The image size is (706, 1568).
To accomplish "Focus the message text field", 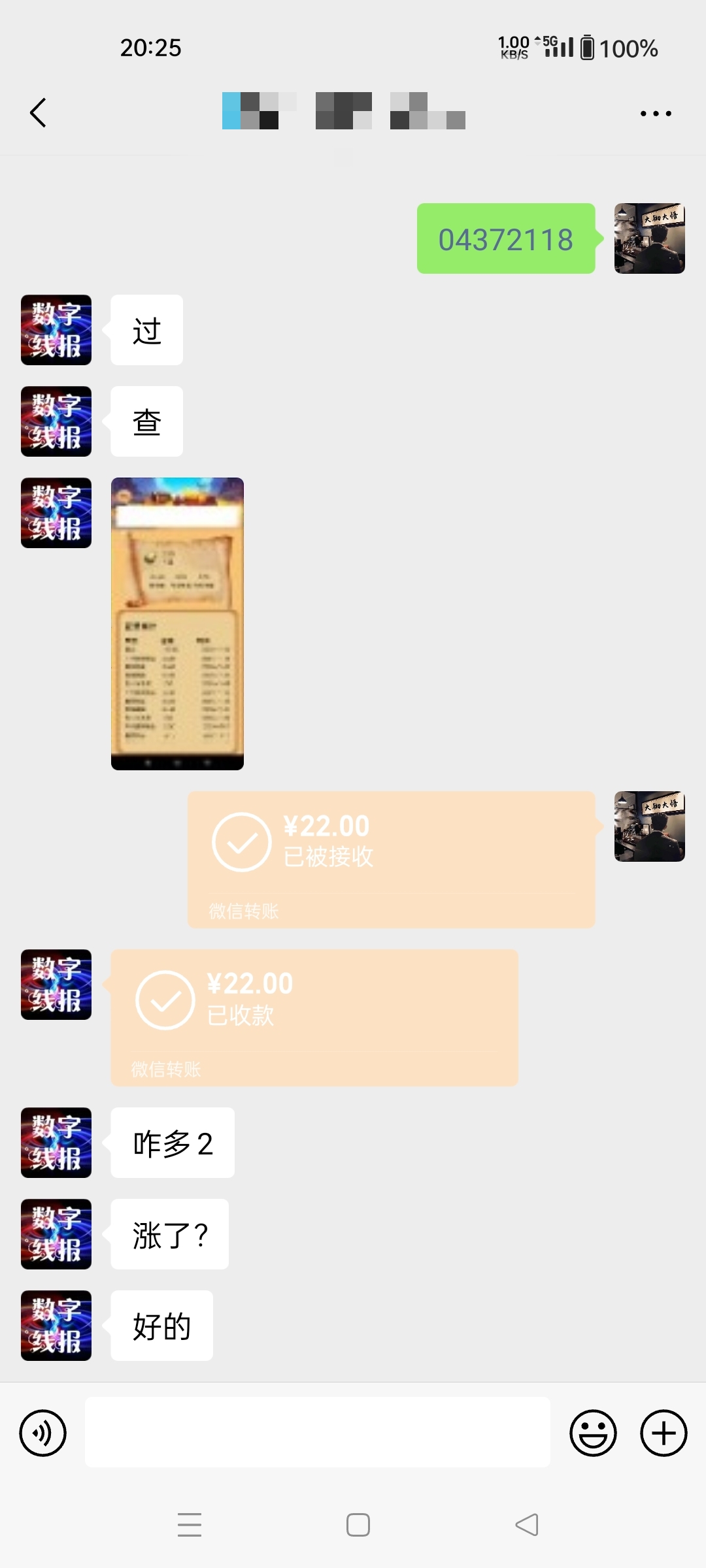I will click(x=318, y=1432).
